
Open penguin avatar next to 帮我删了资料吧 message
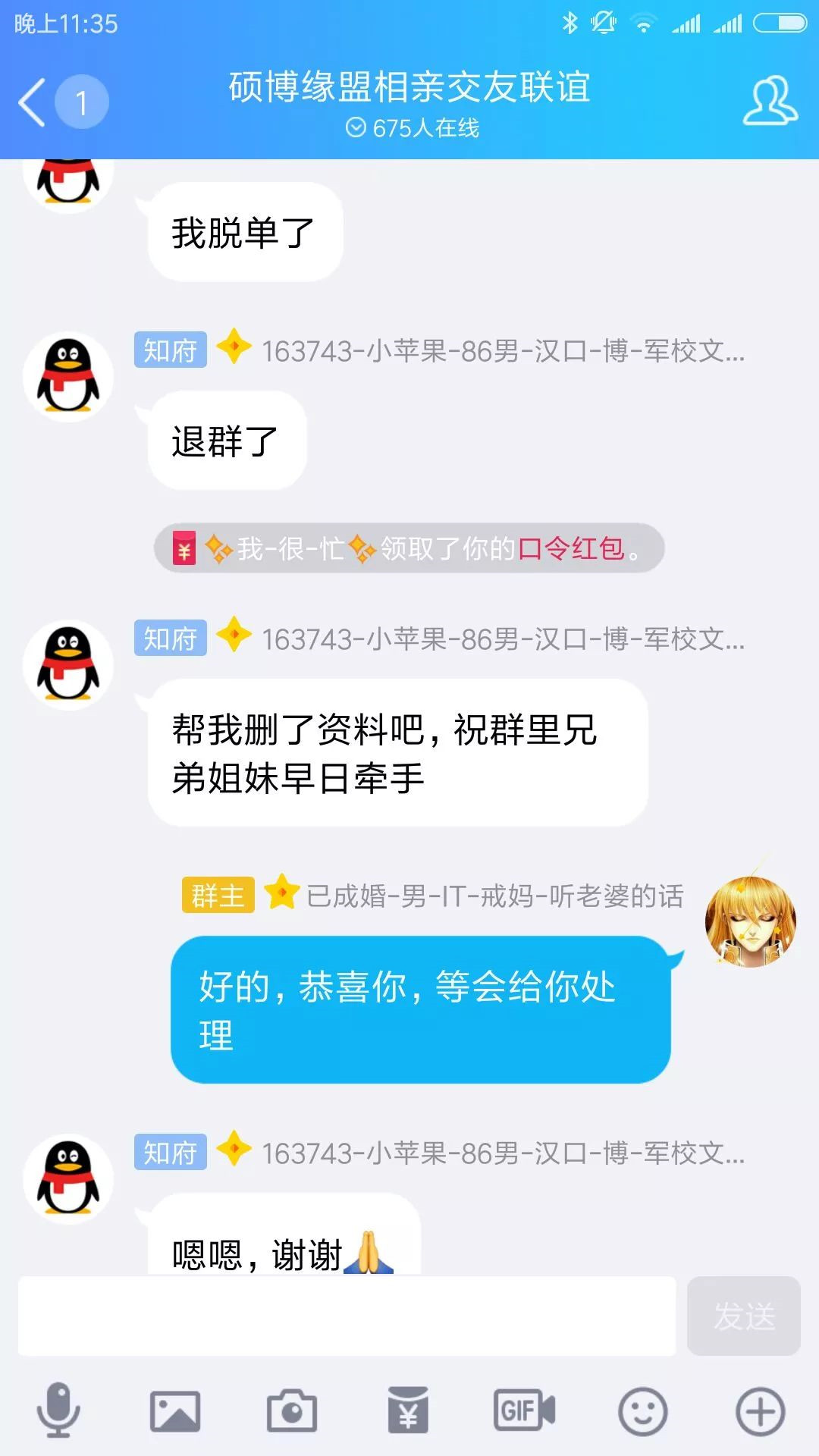coord(68,665)
